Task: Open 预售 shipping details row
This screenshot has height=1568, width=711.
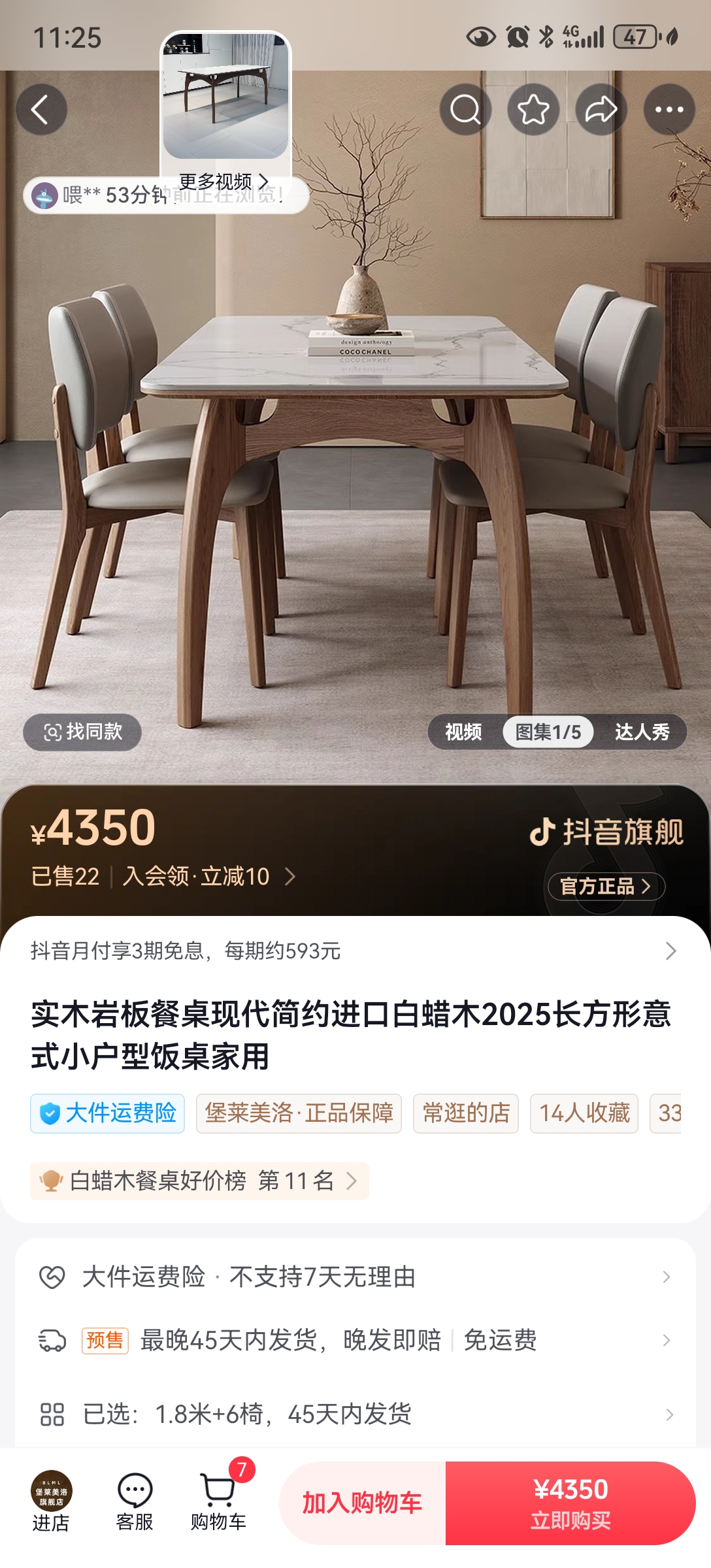Action: [x=353, y=1341]
